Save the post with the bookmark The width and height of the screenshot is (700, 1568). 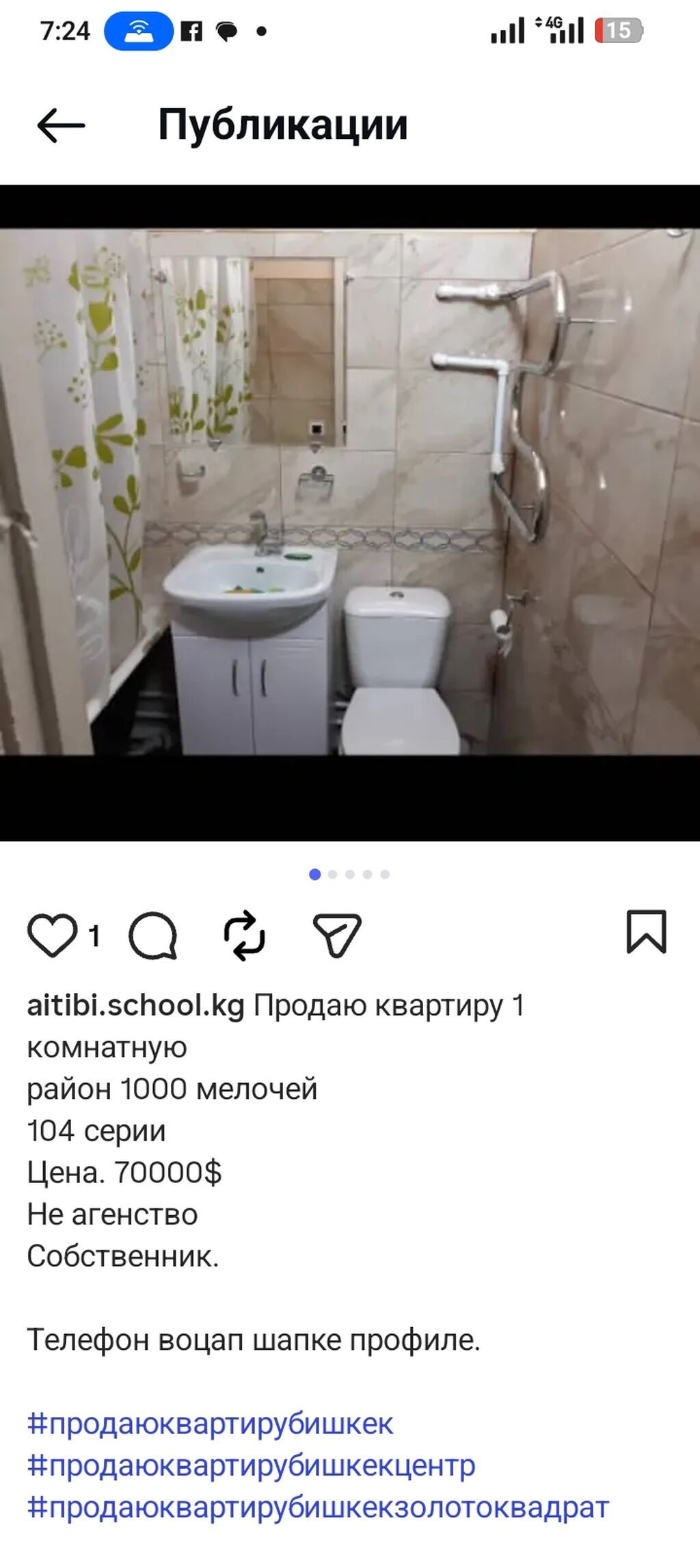[646, 932]
